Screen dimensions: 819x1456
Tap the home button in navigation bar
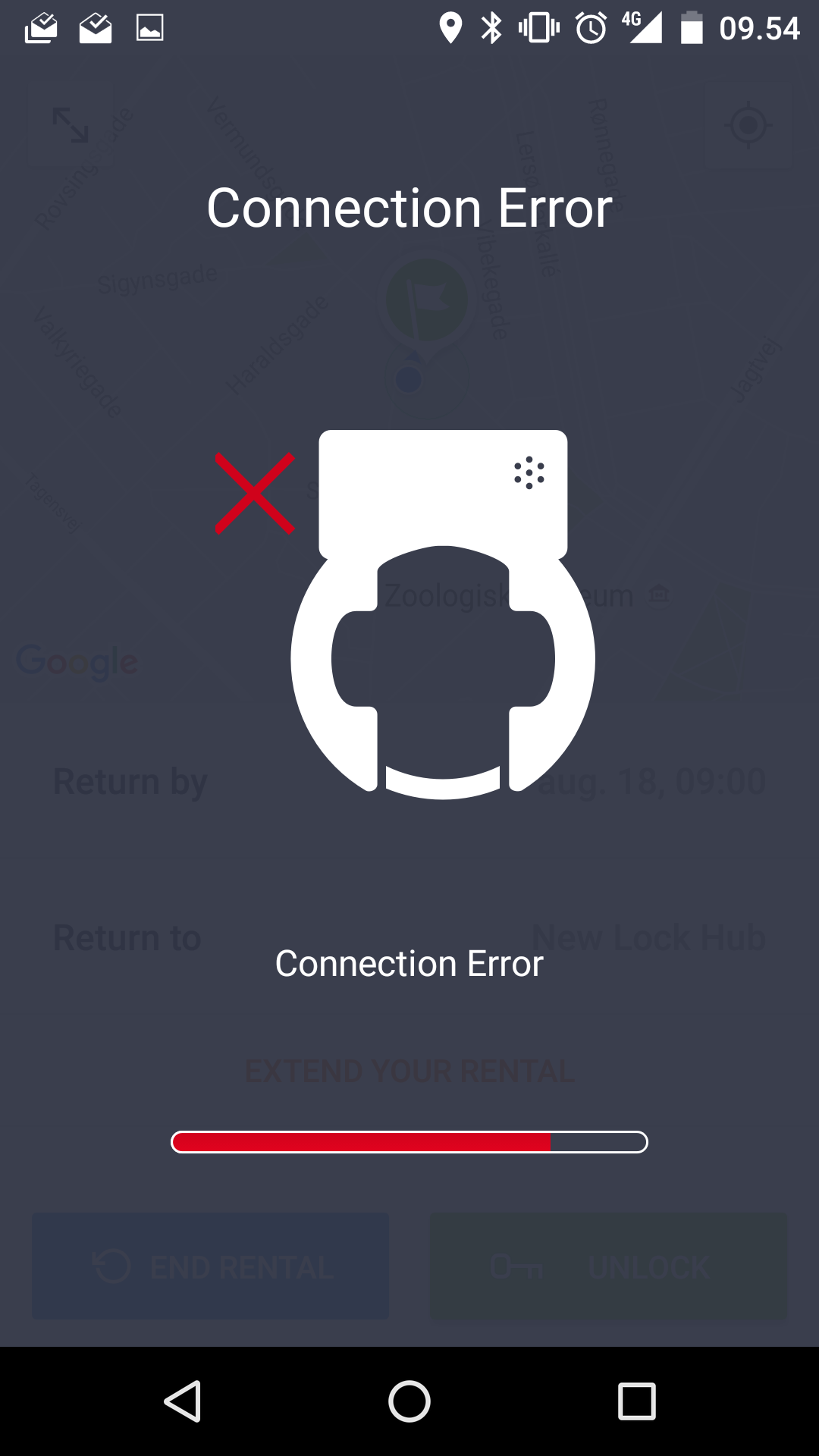[409, 1401]
